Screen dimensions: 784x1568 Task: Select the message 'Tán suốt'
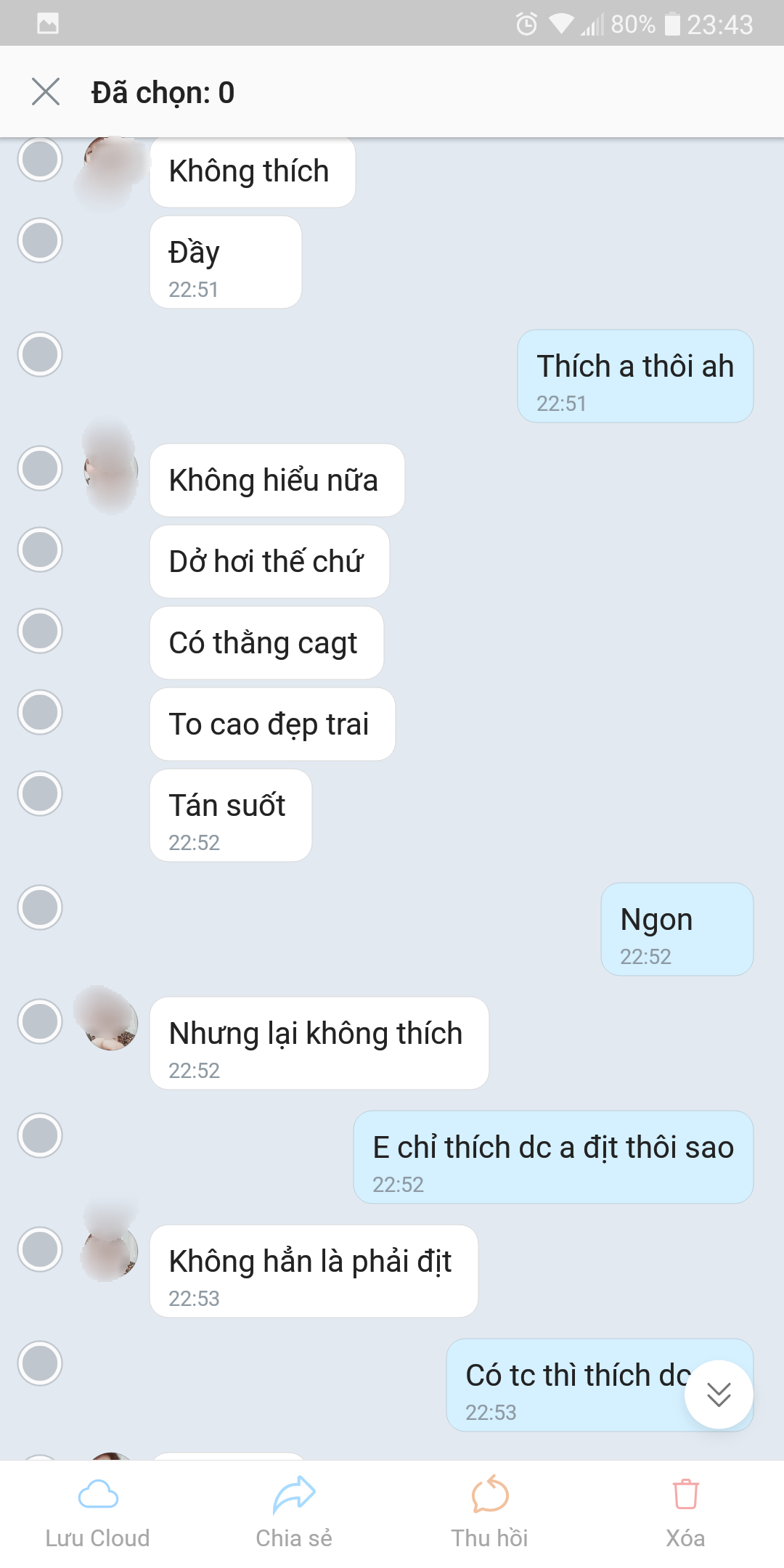(x=40, y=793)
